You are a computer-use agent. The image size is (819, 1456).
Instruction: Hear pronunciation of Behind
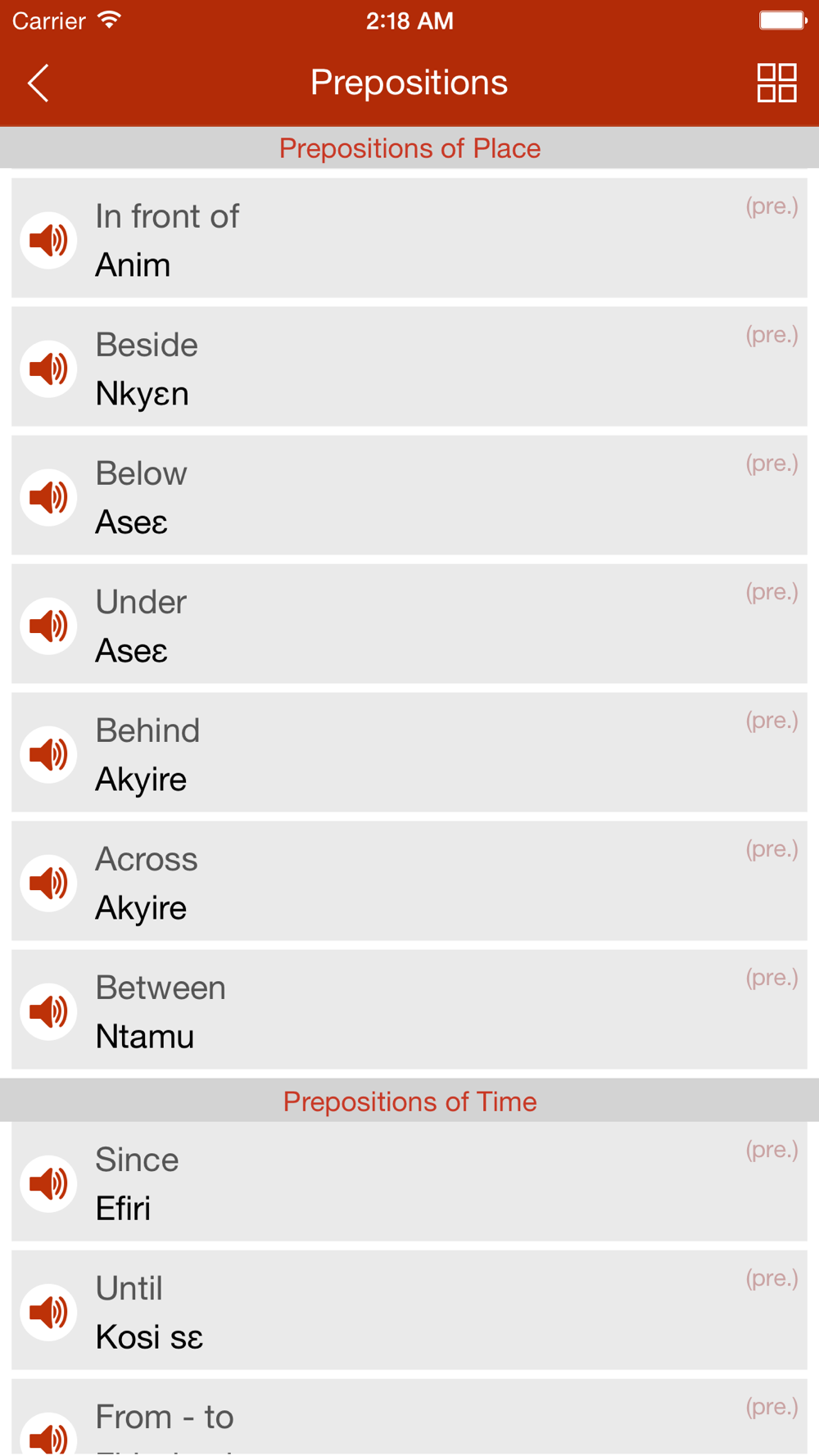click(49, 754)
